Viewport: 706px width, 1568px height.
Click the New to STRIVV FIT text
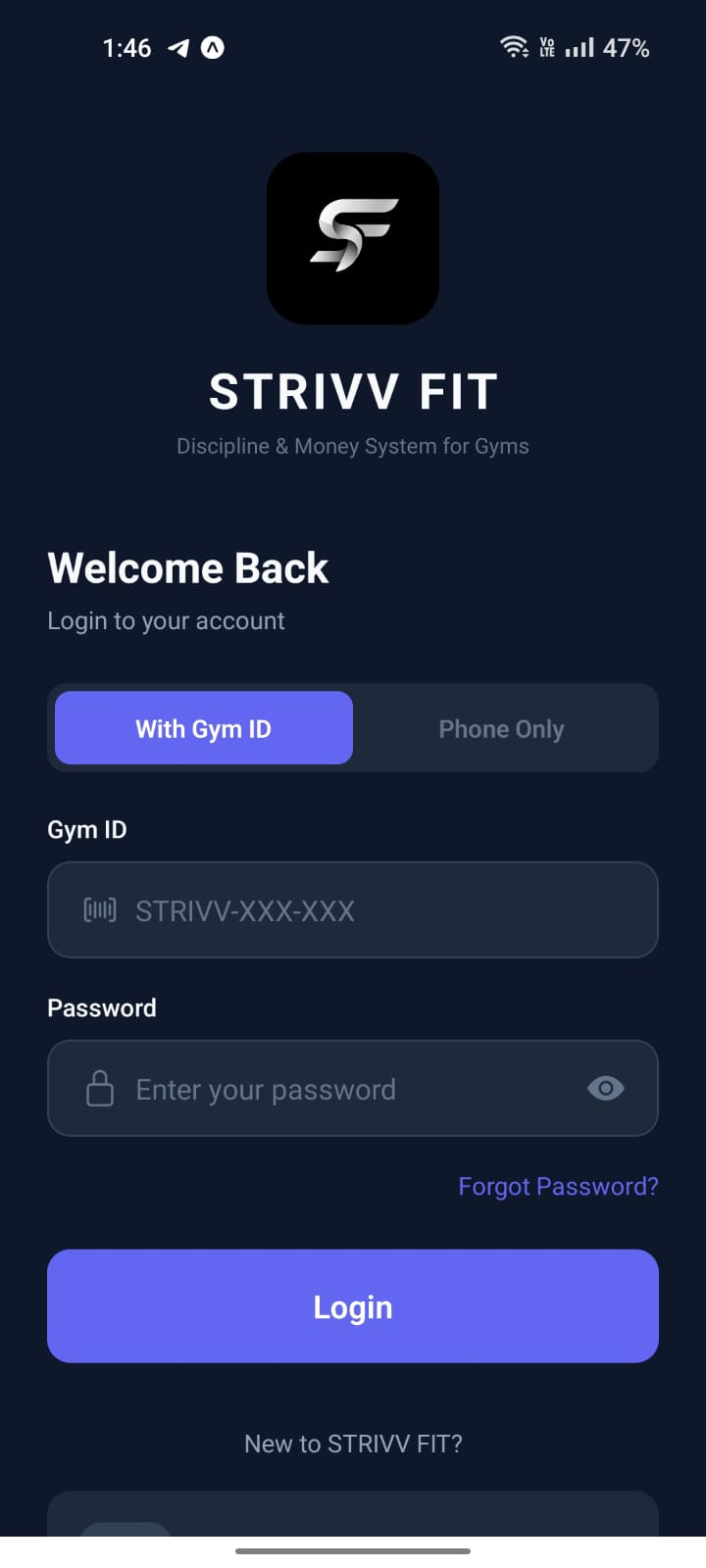[353, 1443]
